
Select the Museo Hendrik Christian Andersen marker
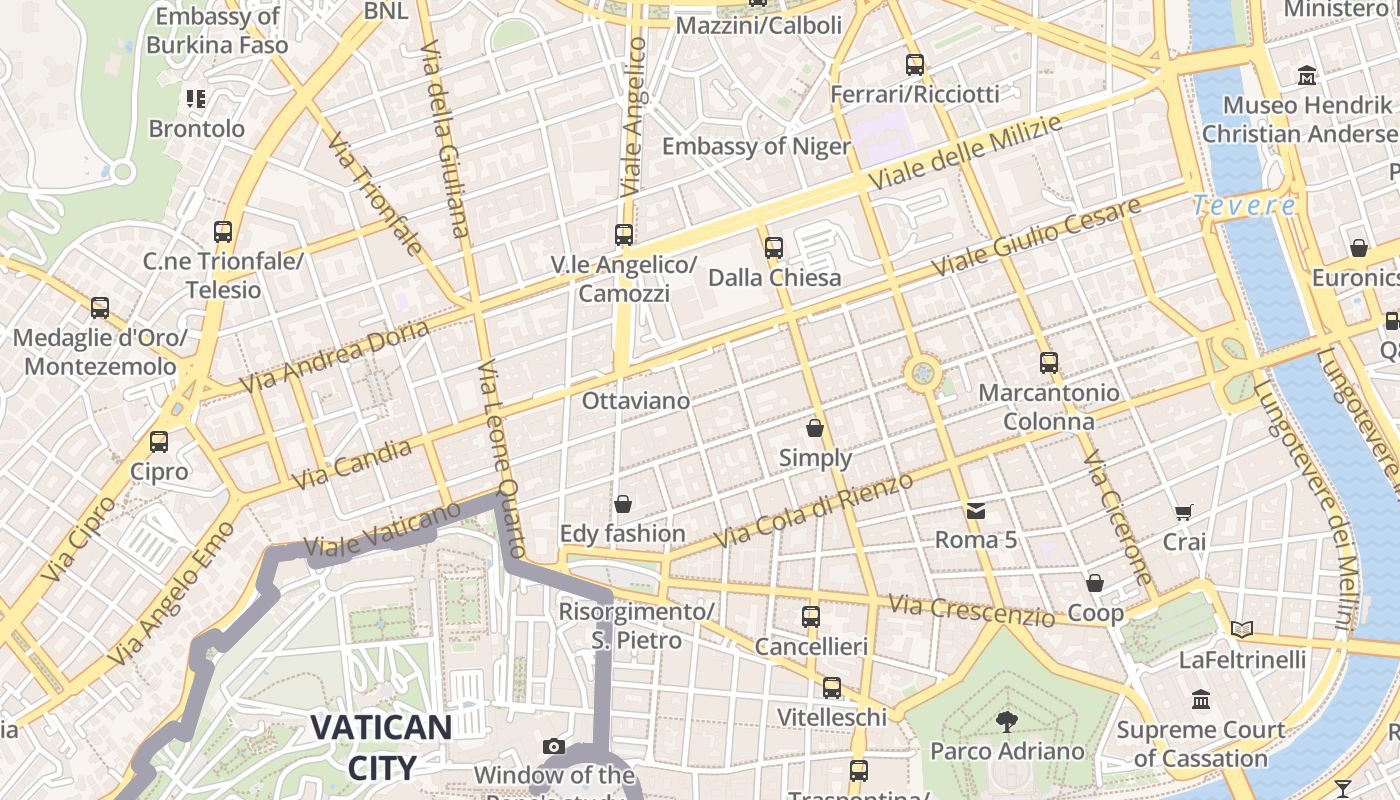(x=1307, y=75)
